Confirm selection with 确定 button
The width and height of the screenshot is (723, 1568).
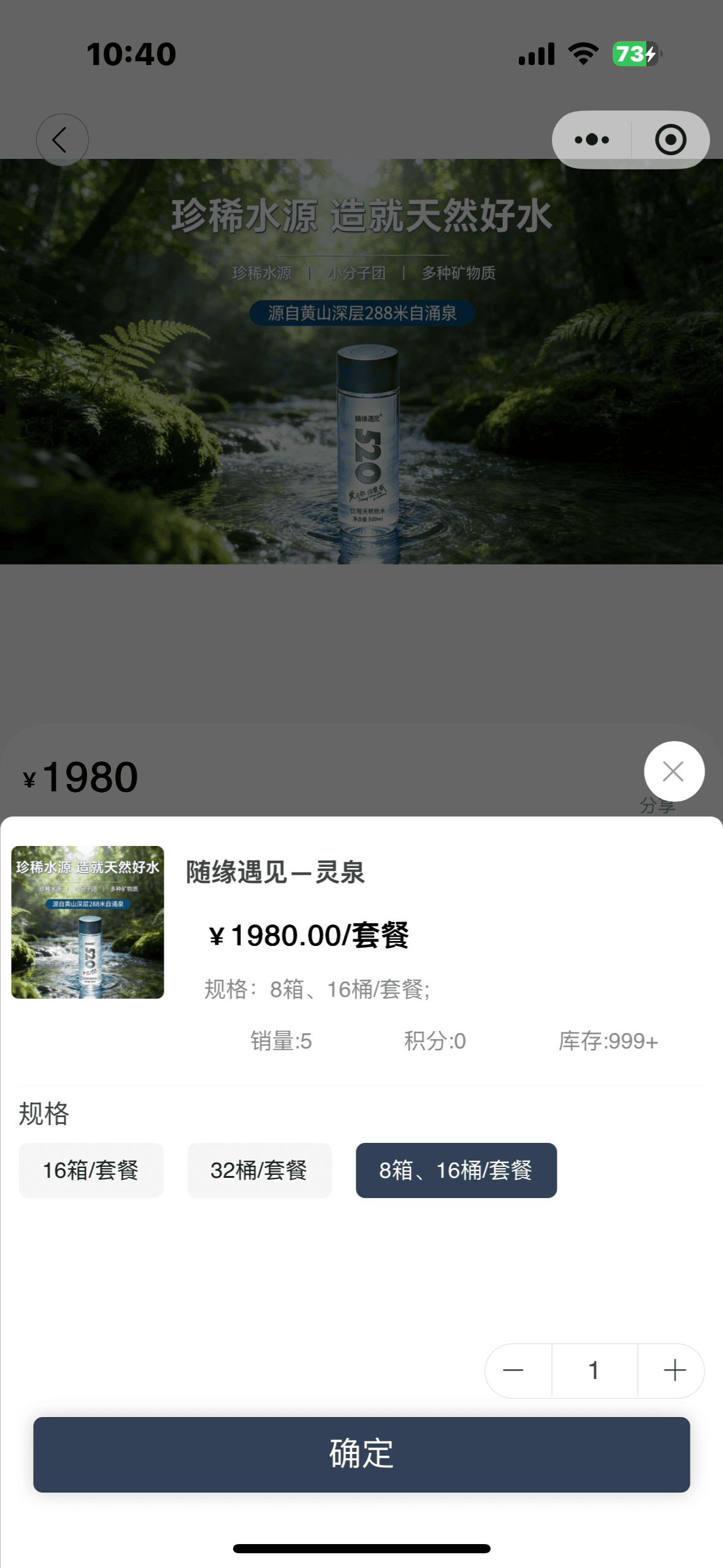(x=361, y=1454)
